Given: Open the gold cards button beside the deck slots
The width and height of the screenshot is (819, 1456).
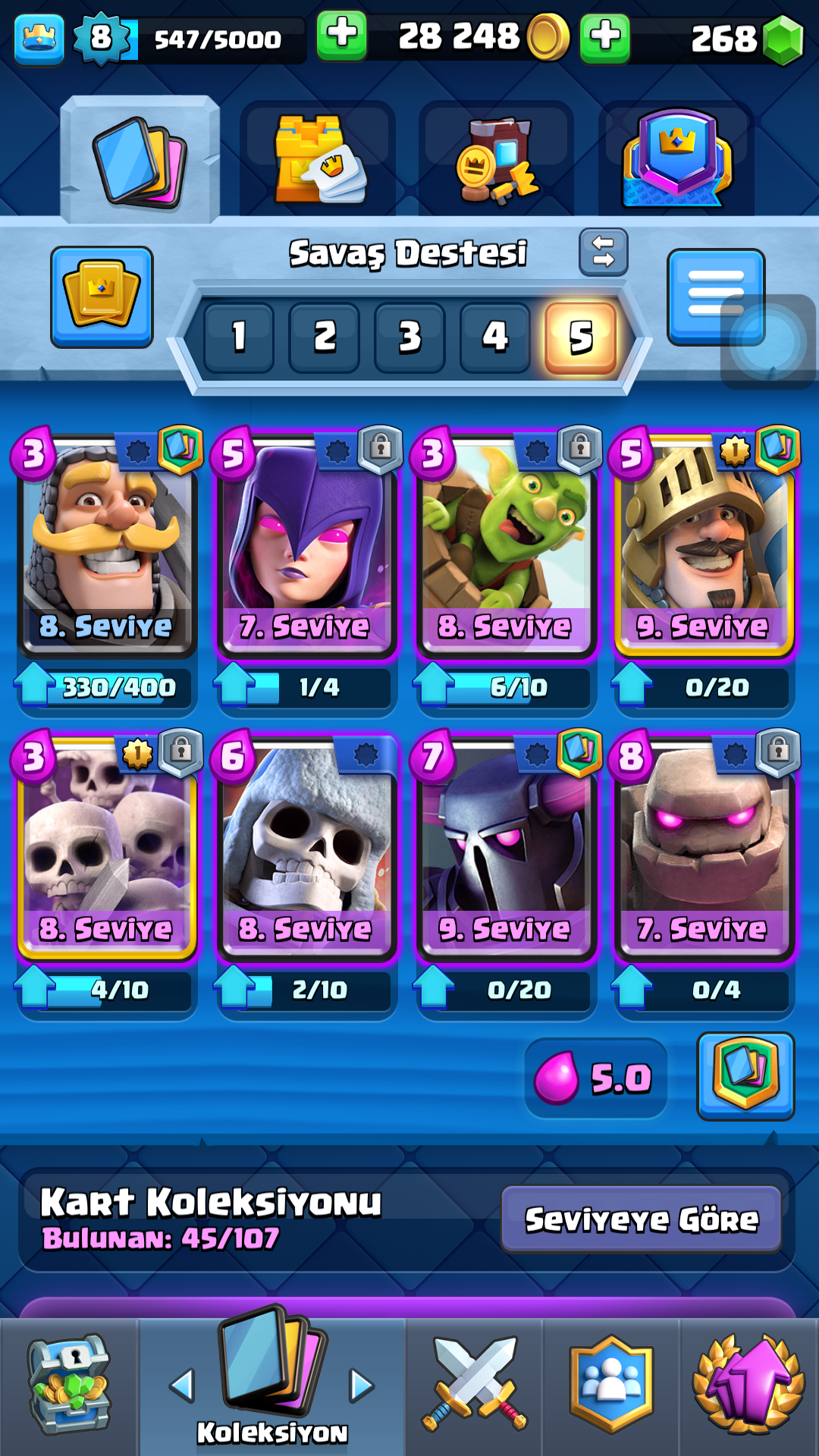Looking at the screenshot, I should [x=102, y=297].
